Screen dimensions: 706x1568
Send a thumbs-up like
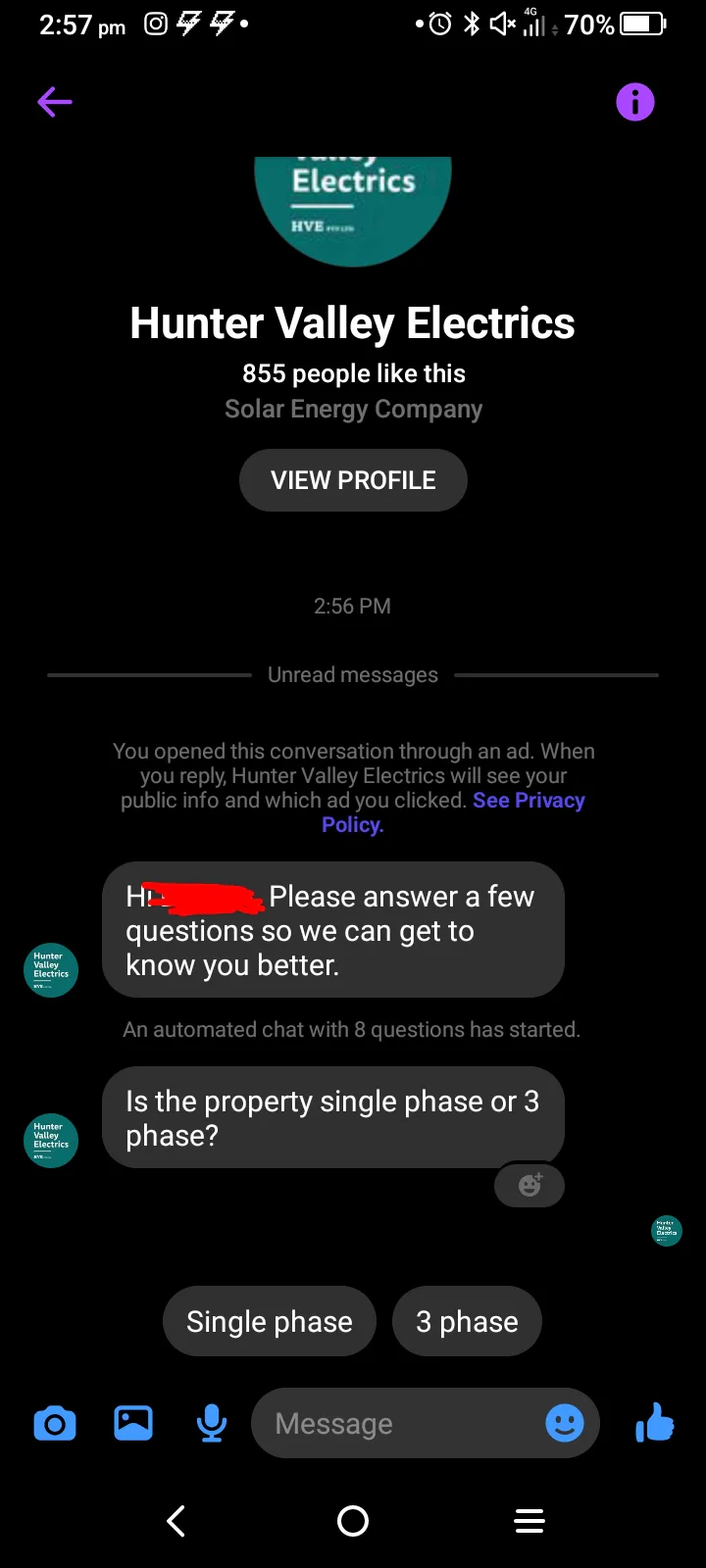pyautogui.click(x=655, y=1422)
